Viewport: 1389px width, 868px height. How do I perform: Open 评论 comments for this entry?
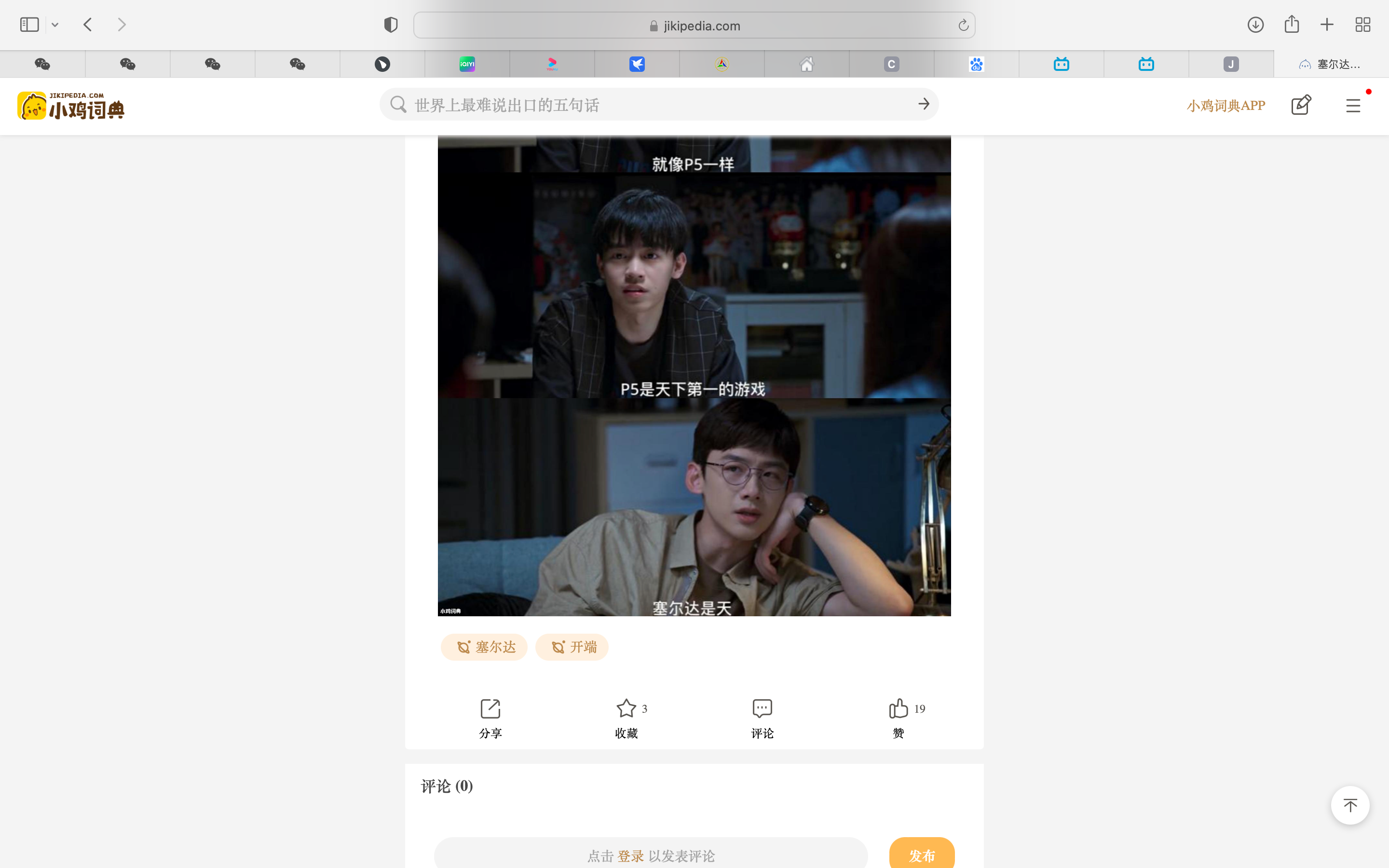click(x=762, y=718)
